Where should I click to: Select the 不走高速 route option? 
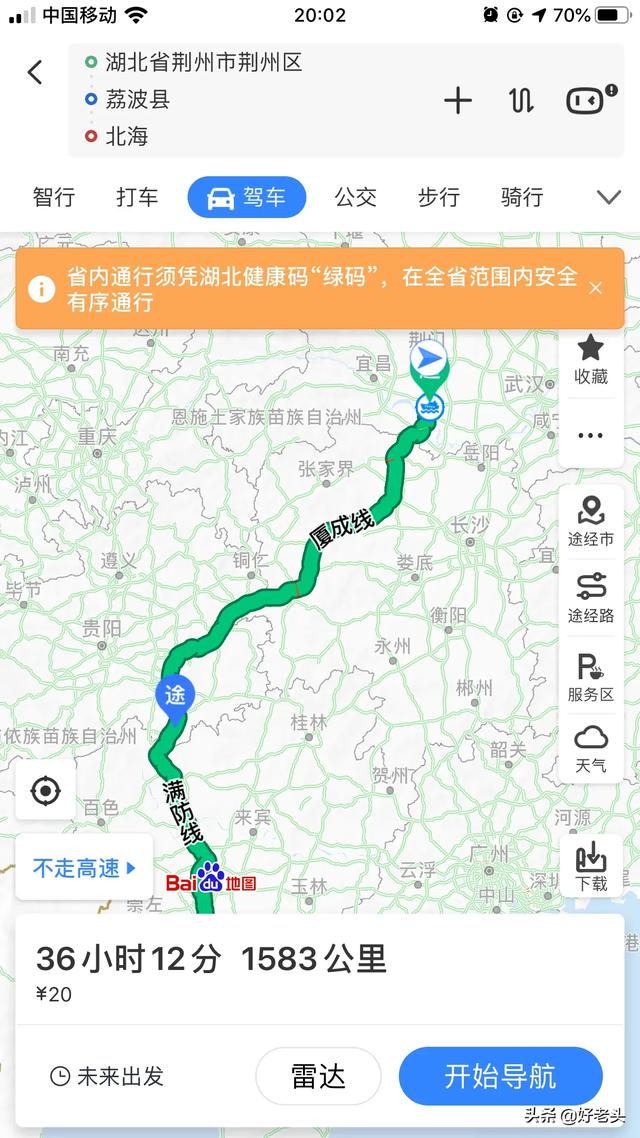84,868
